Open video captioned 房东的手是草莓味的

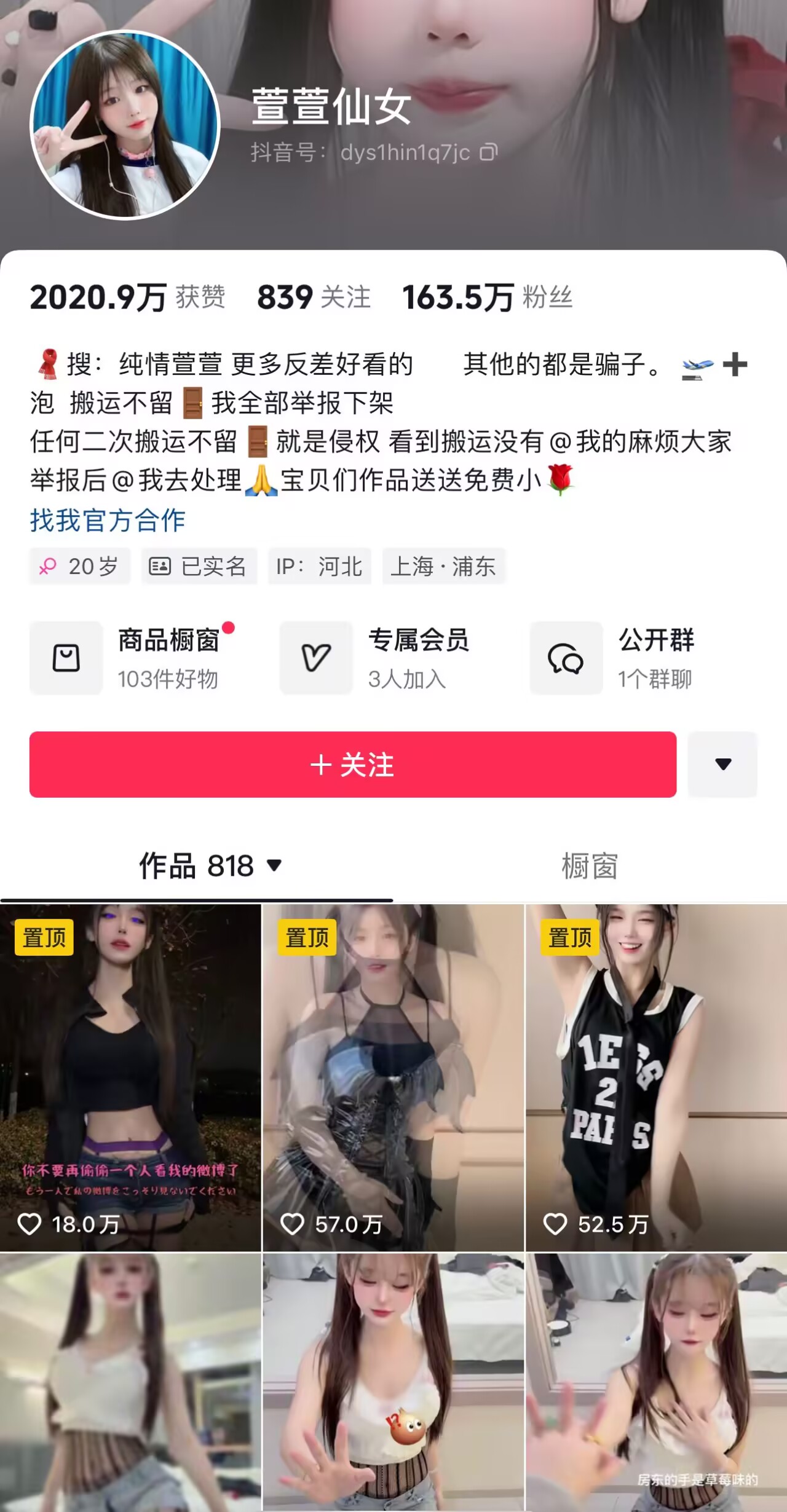[x=656, y=1383]
